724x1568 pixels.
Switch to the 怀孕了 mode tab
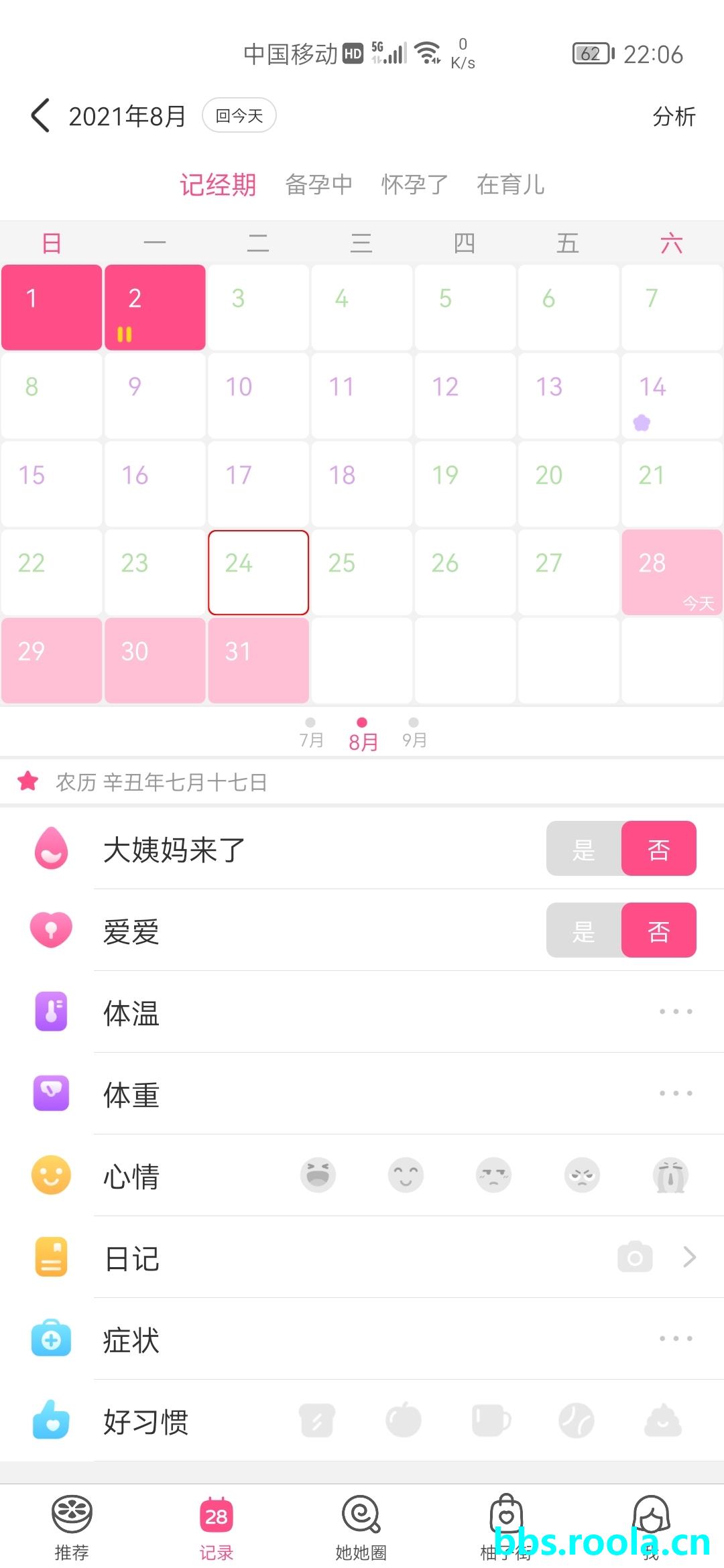[414, 184]
